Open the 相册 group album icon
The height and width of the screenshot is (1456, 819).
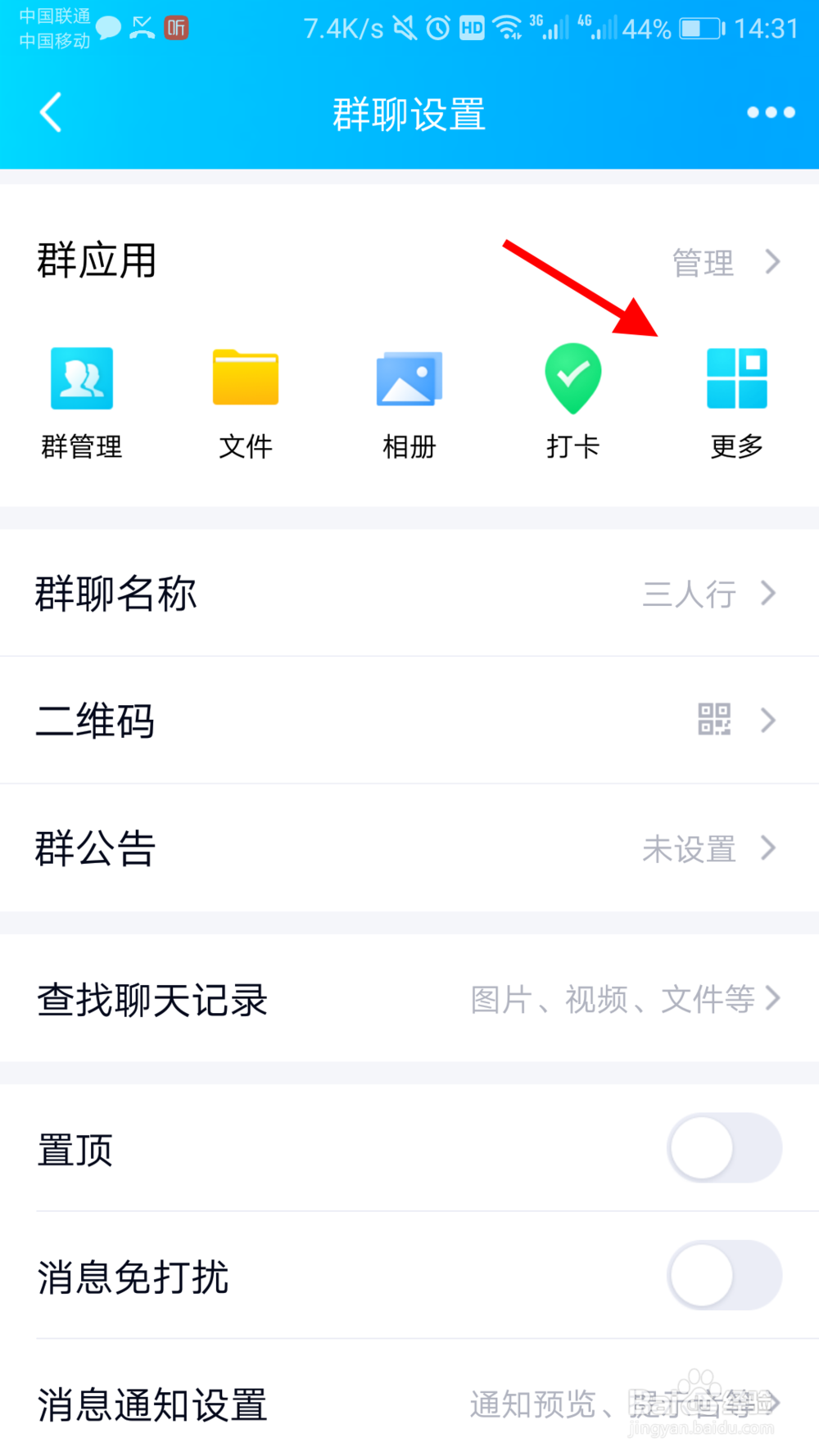pyautogui.click(x=409, y=379)
